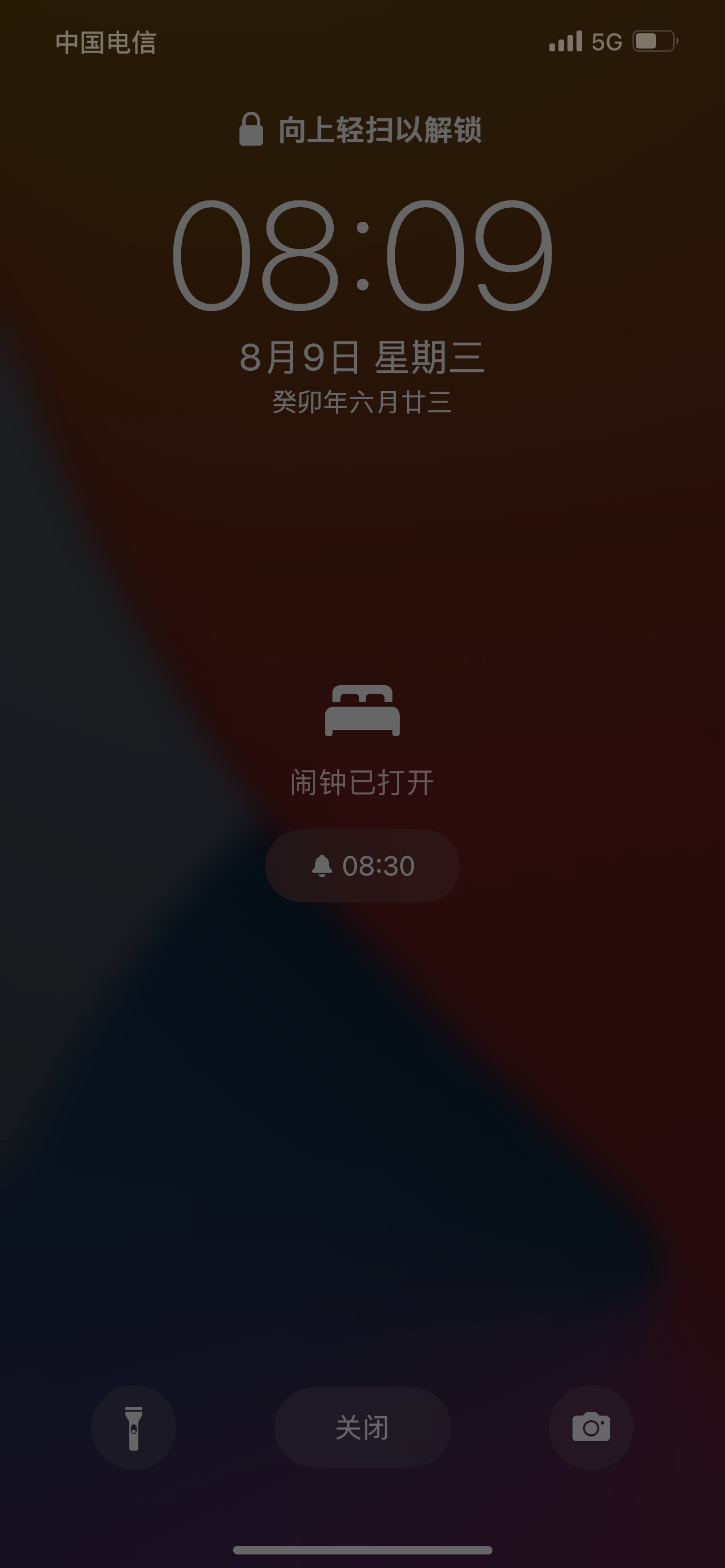The image size is (725, 1568).
Task: Tap the status bar area
Action: pos(362,40)
